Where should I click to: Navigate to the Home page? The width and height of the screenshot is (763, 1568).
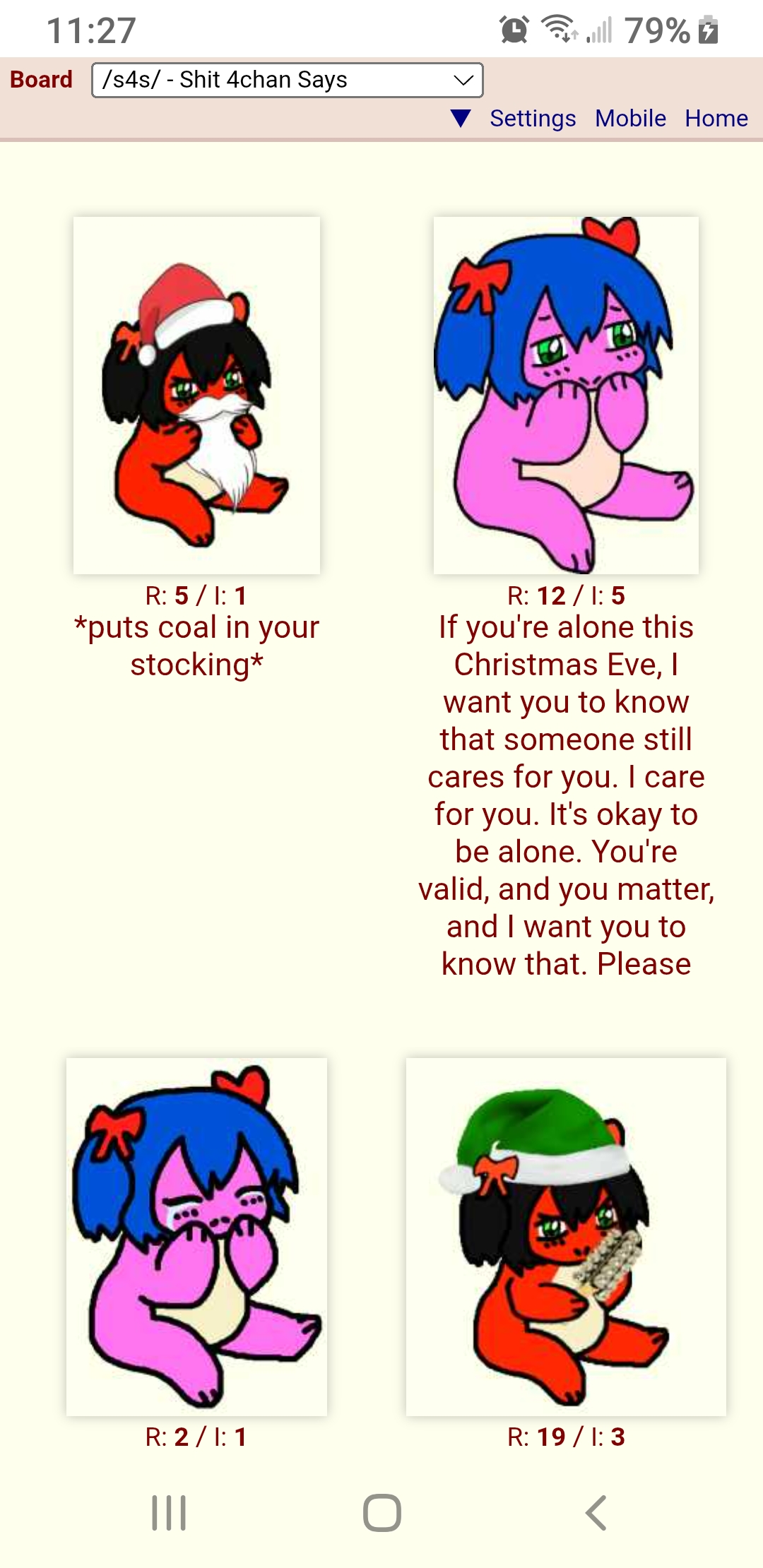(716, 118)
